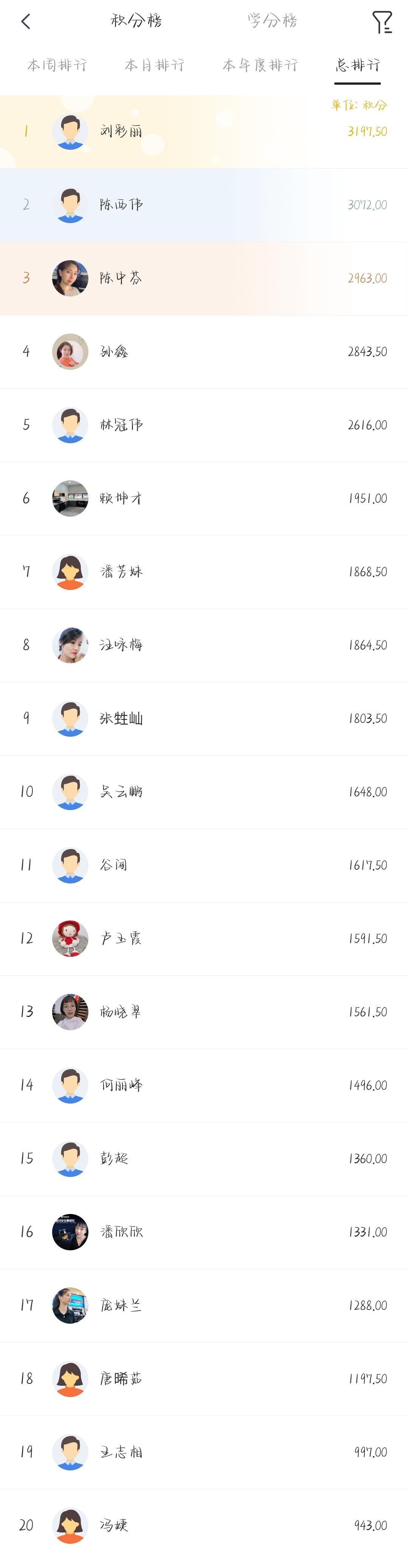
Task: Open first-place entry 刘彩丽
Action: pyautogui.click(x=204, y=132)
